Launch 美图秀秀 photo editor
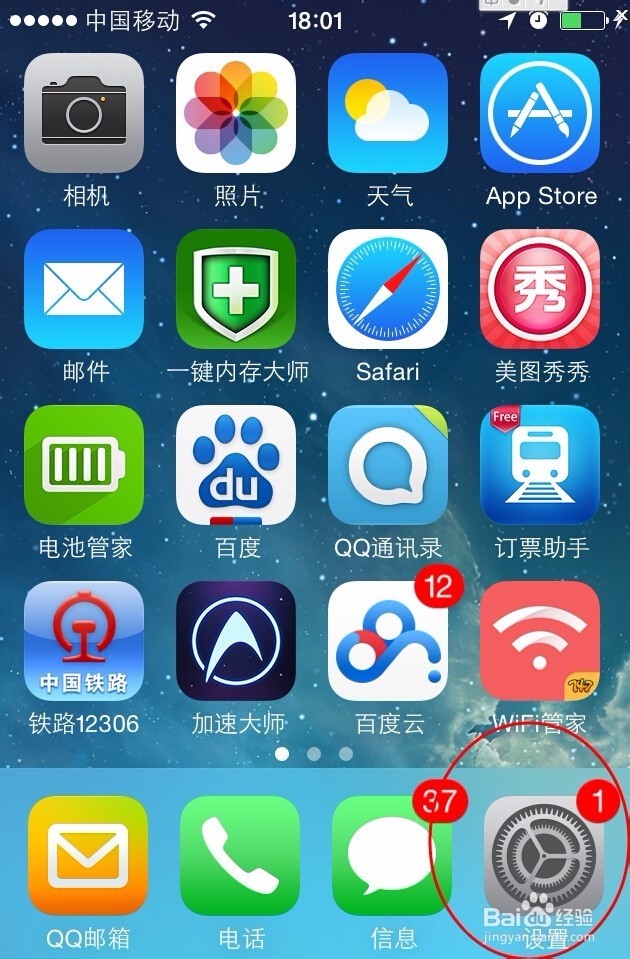Screen dimensions: 630x959 pyautogui.click(x=540, y=289)
